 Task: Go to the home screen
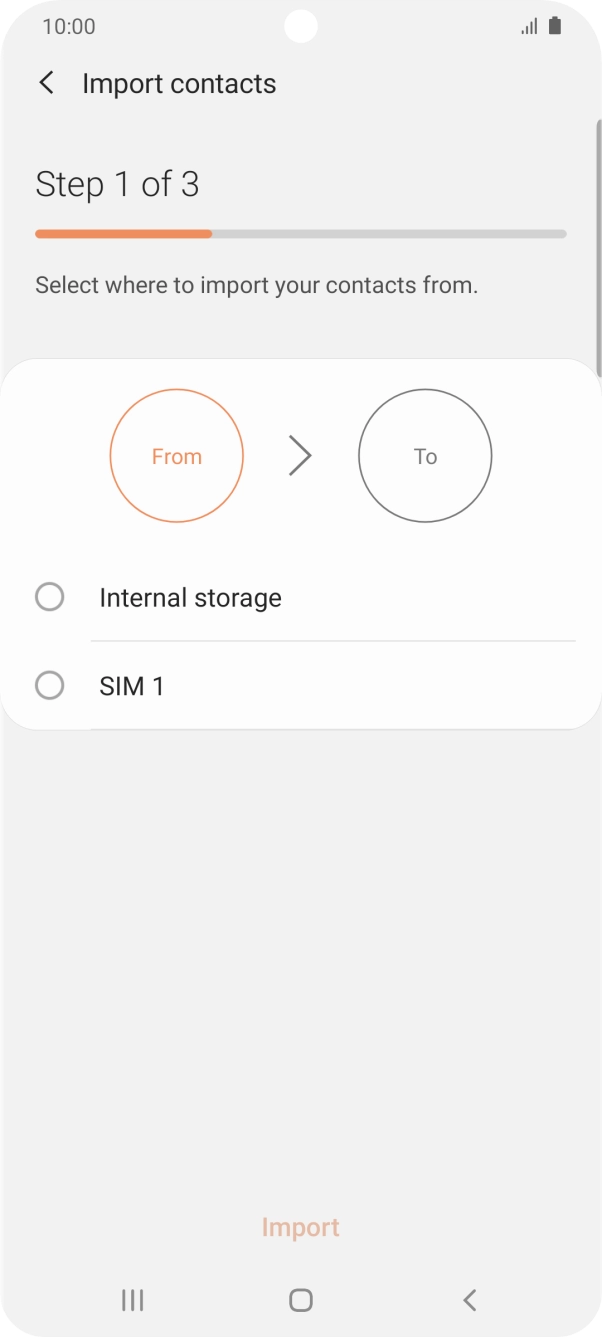(300, 1299)
